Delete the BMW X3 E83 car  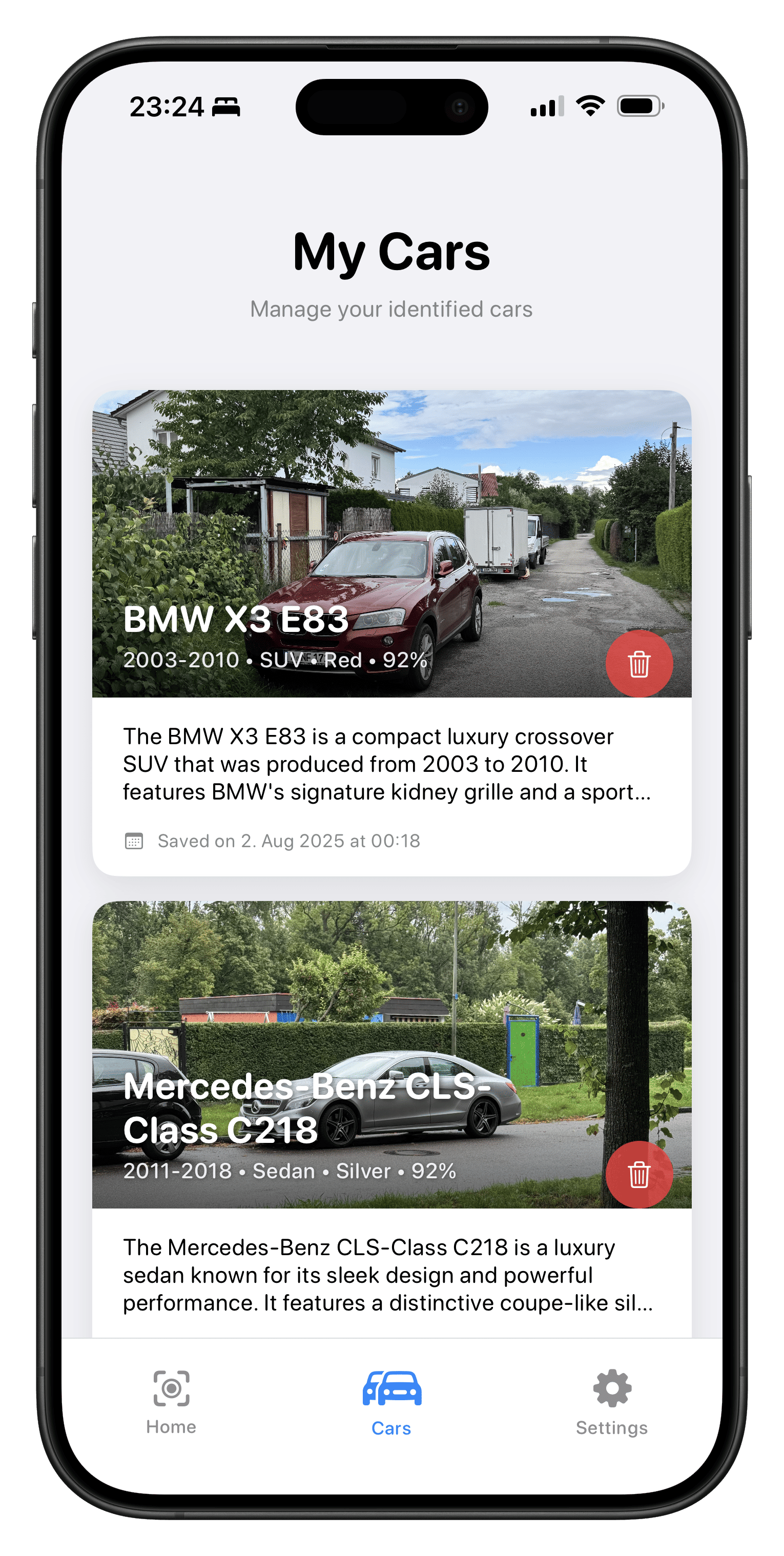(x=638, y=664)
